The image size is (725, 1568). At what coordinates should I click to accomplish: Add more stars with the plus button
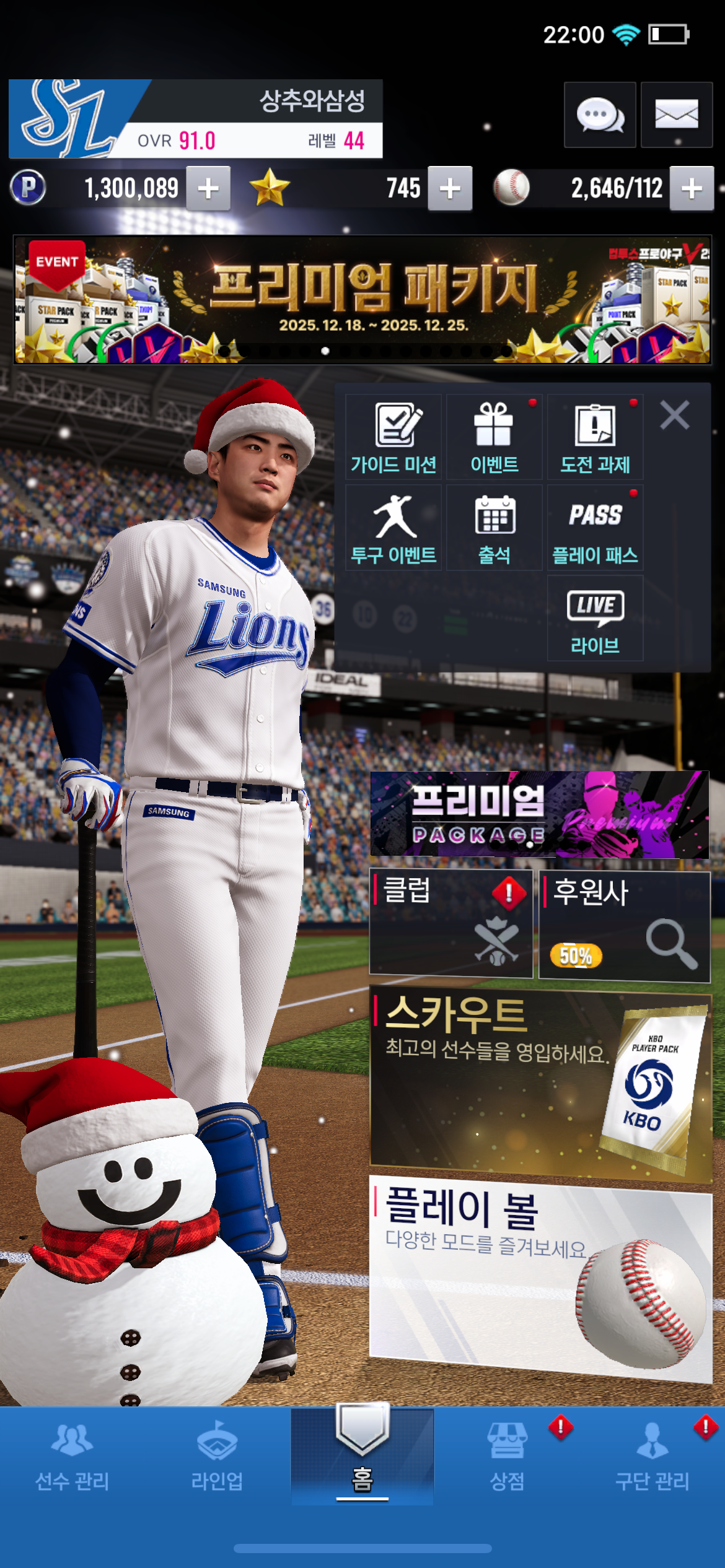click(450, 188)
